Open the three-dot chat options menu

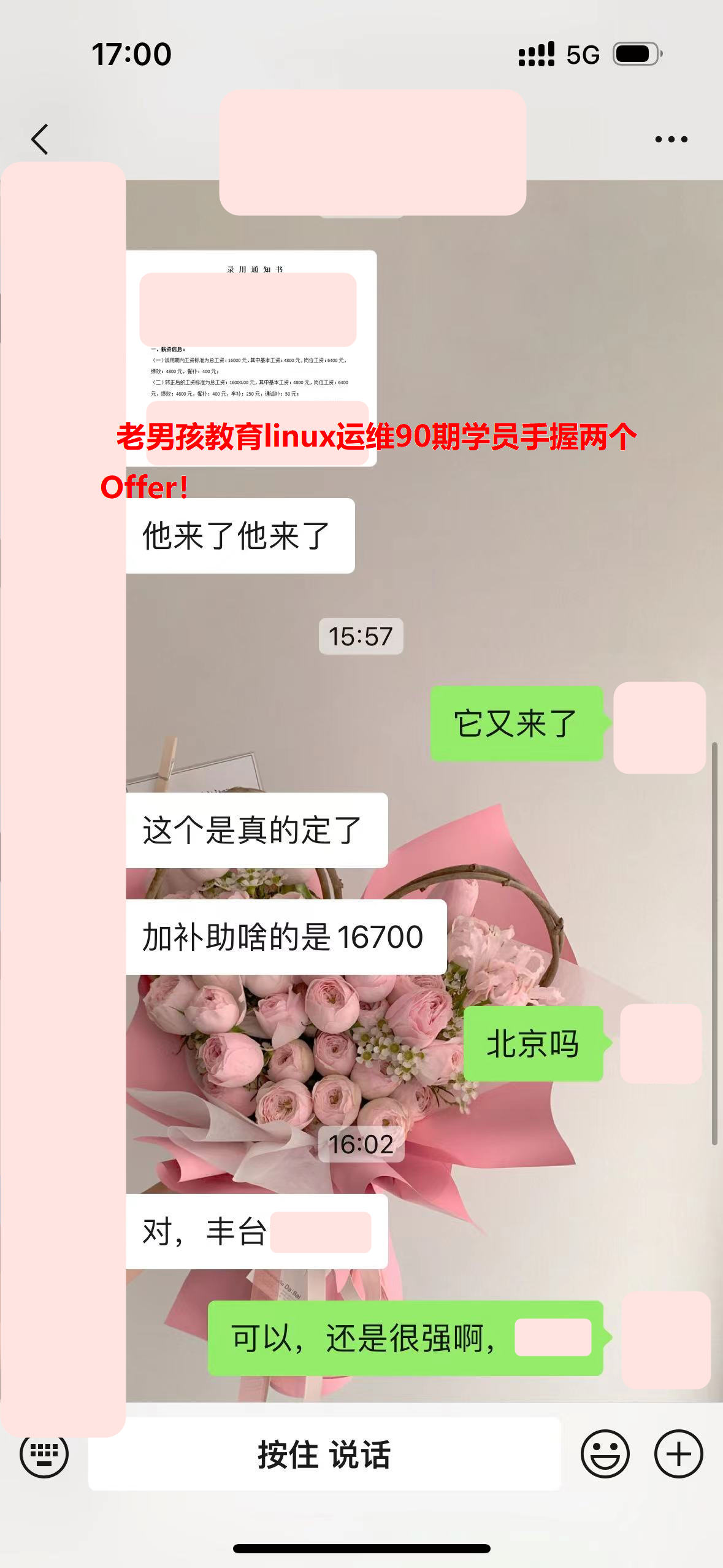tap(671, 139)
